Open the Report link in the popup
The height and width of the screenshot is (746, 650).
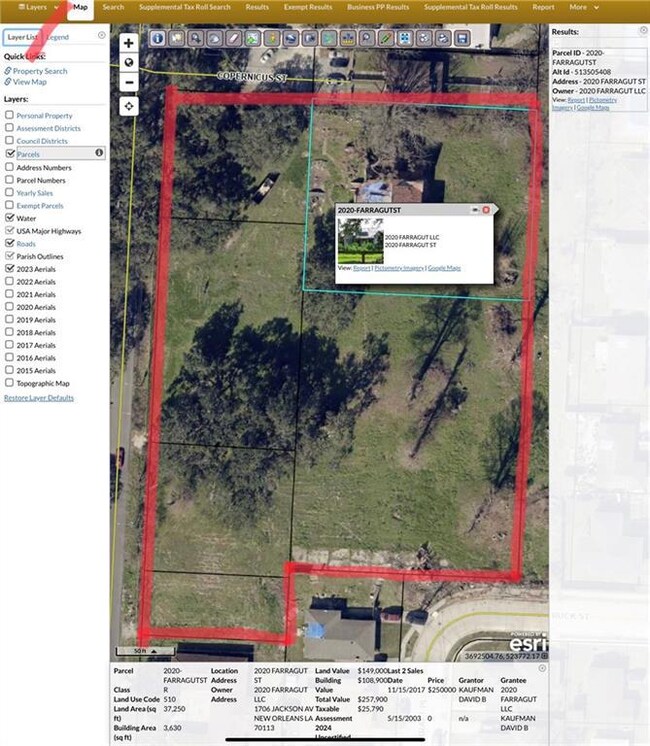pos(361,268)
